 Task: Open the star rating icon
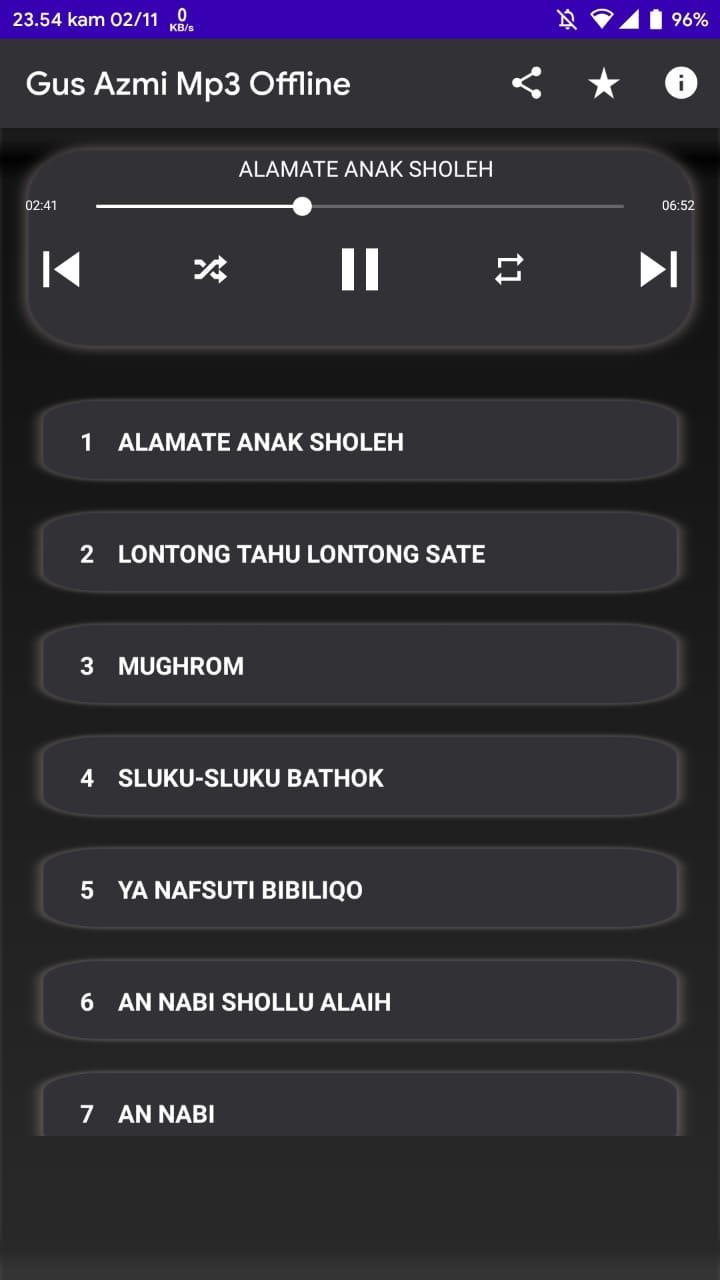click(603, 84)
